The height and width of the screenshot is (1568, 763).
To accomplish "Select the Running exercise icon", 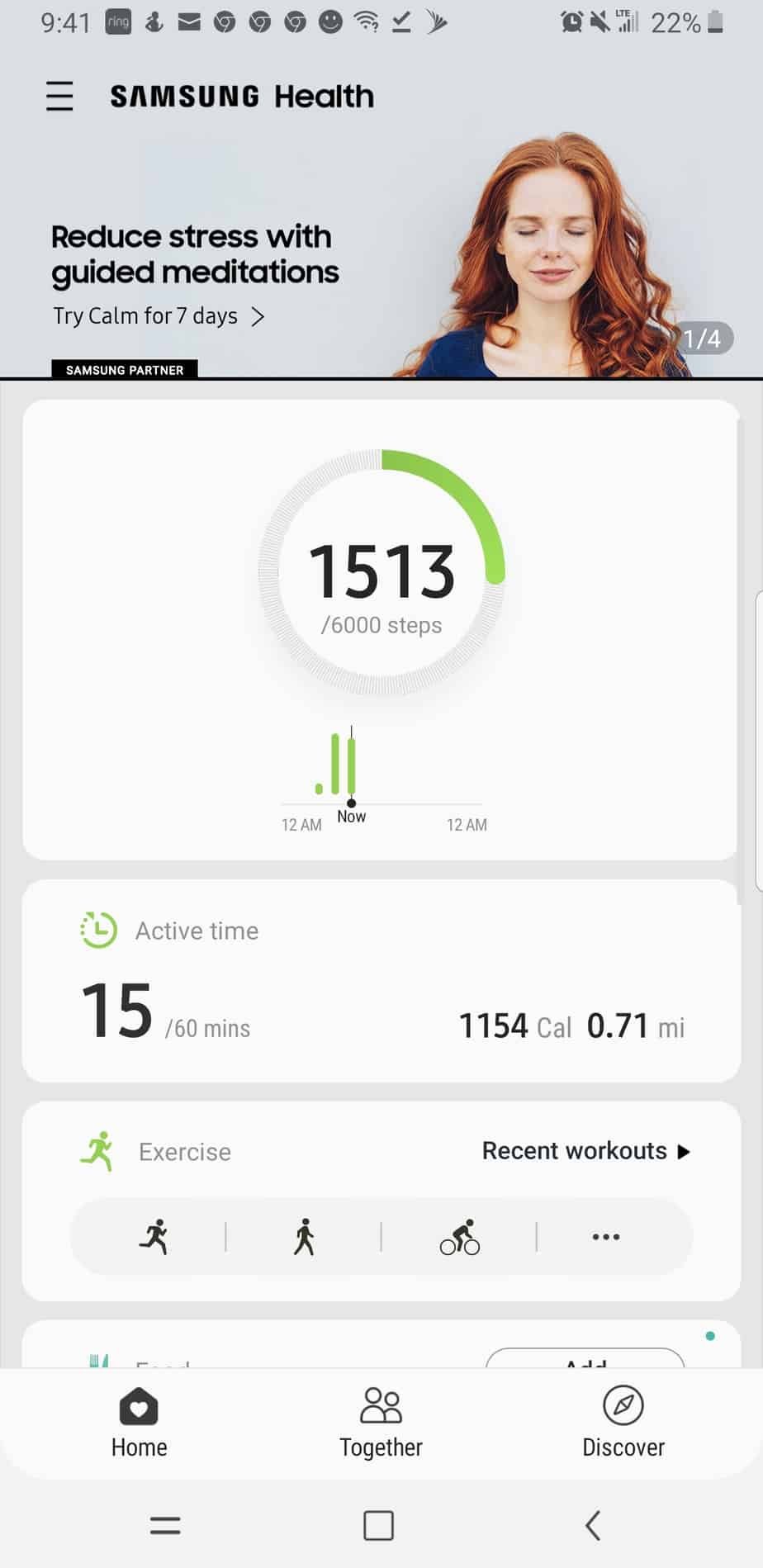I will point(156,1236).
